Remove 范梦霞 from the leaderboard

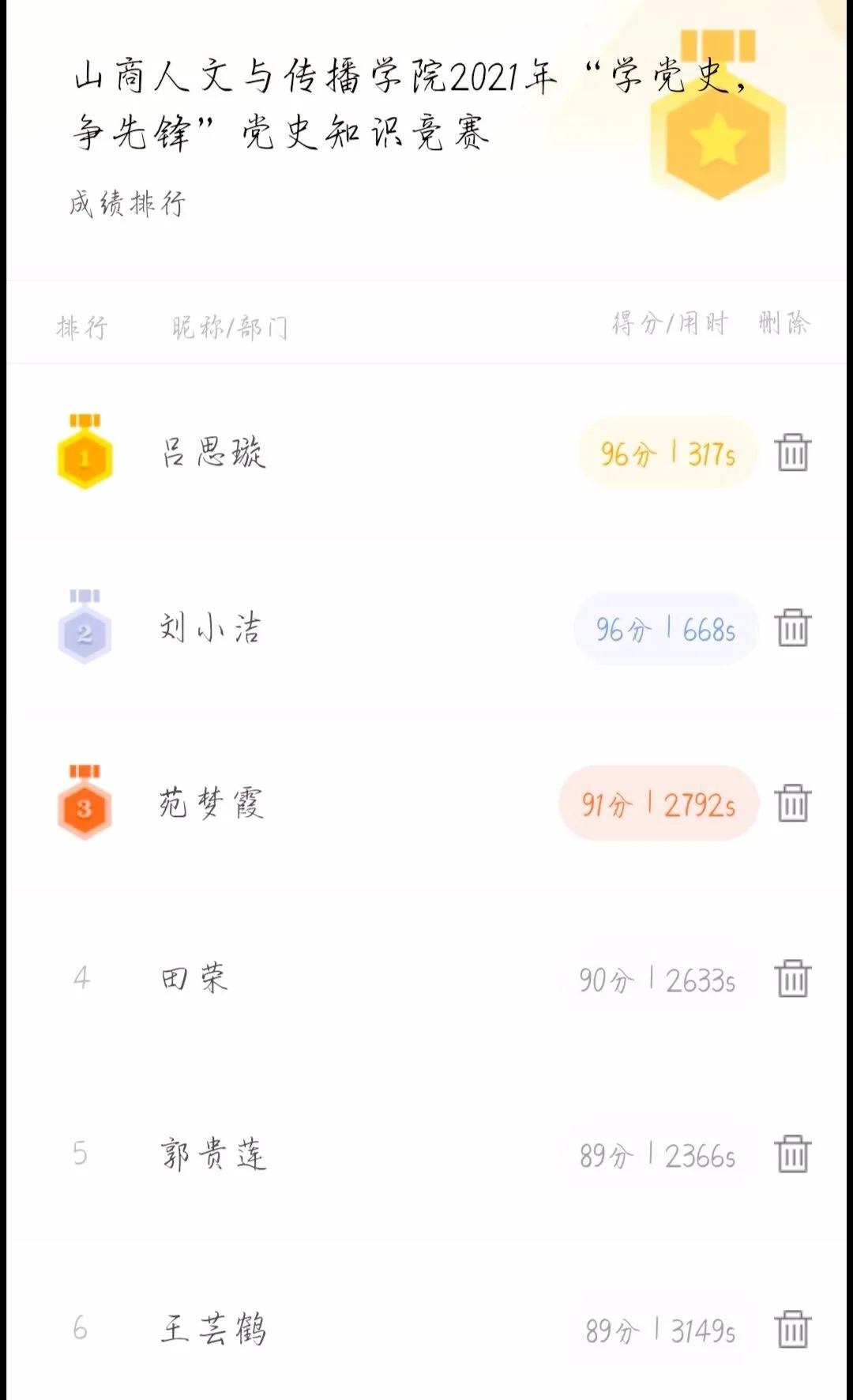pos(793,803)
